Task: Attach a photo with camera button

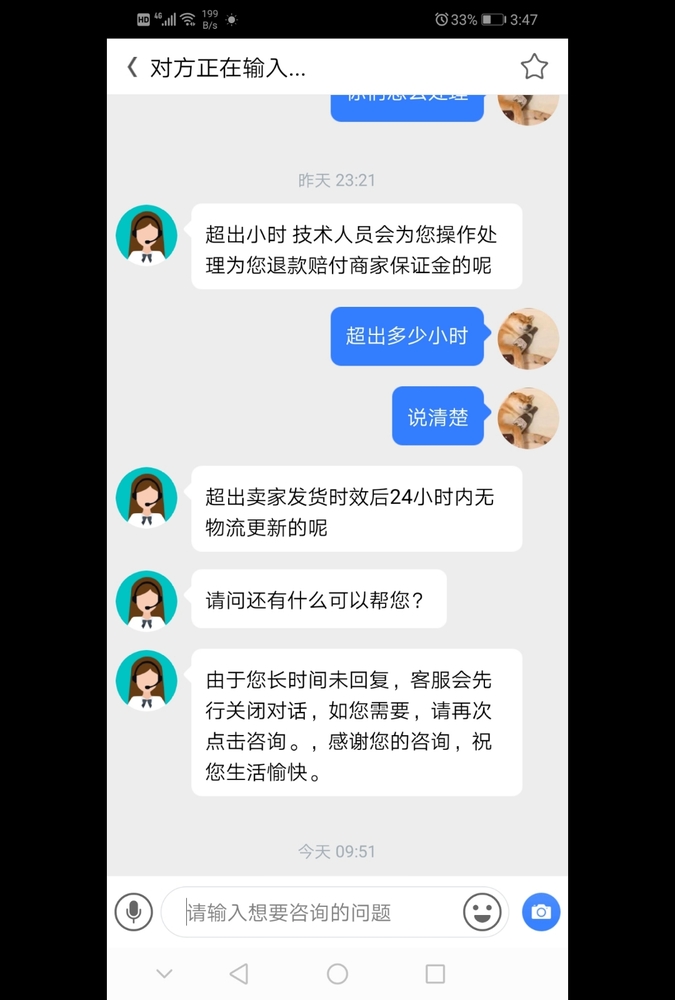Action: (x=541, y=912)
